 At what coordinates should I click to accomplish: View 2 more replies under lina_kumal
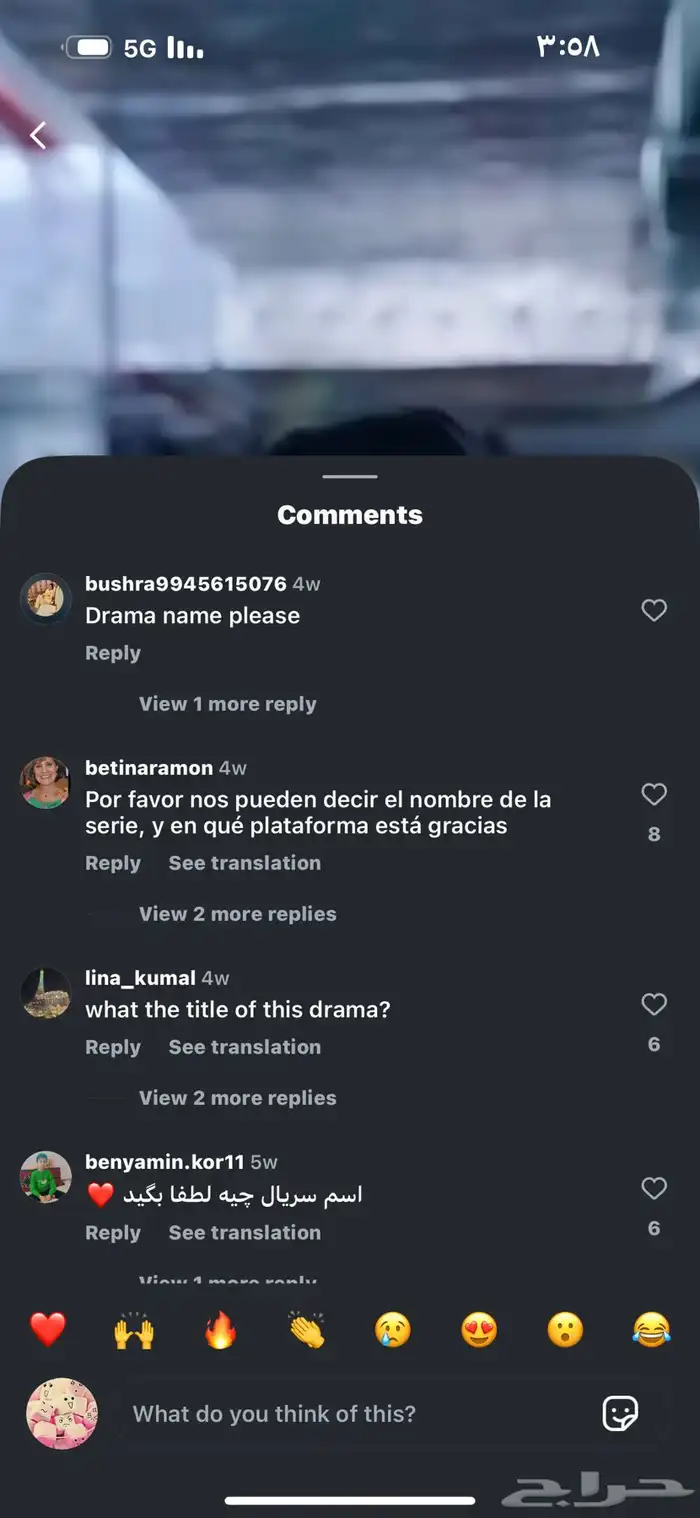237,1098
